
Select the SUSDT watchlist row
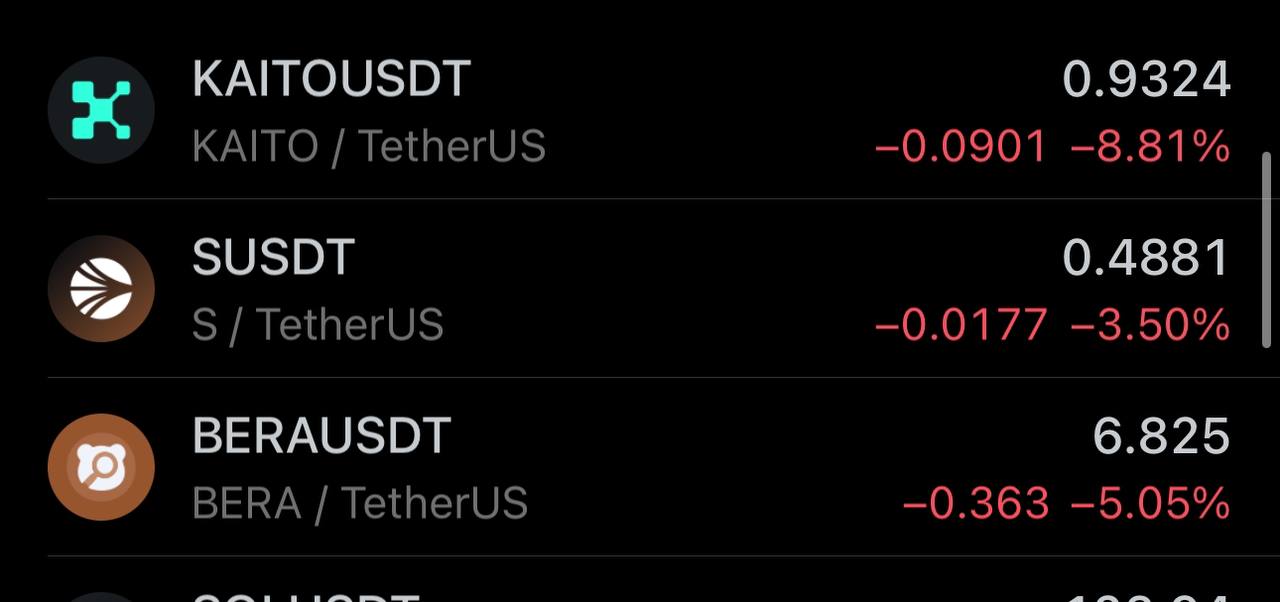click(273, 258)
